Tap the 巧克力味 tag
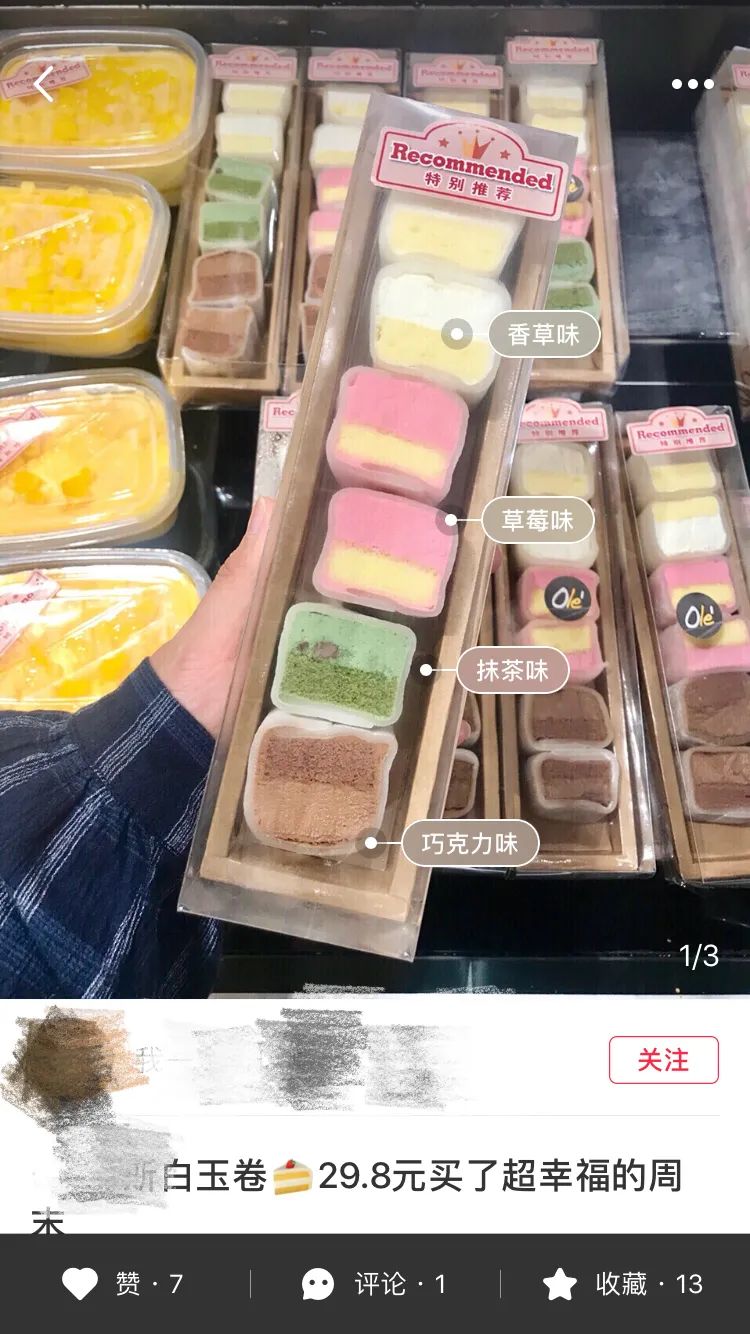The width and height of the screenshot is (750, 1334). coord(470,844)
